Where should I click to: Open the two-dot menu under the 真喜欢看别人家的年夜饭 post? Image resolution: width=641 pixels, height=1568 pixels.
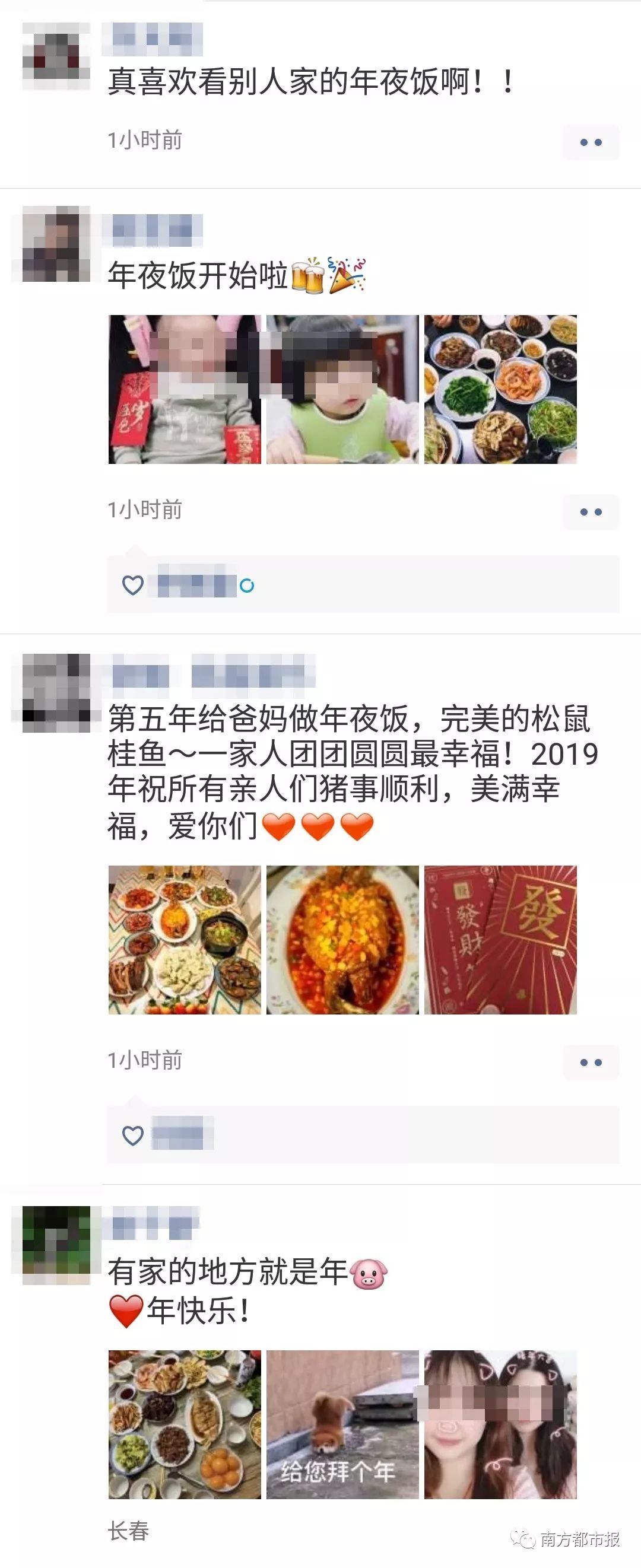[x=591, y=142]
